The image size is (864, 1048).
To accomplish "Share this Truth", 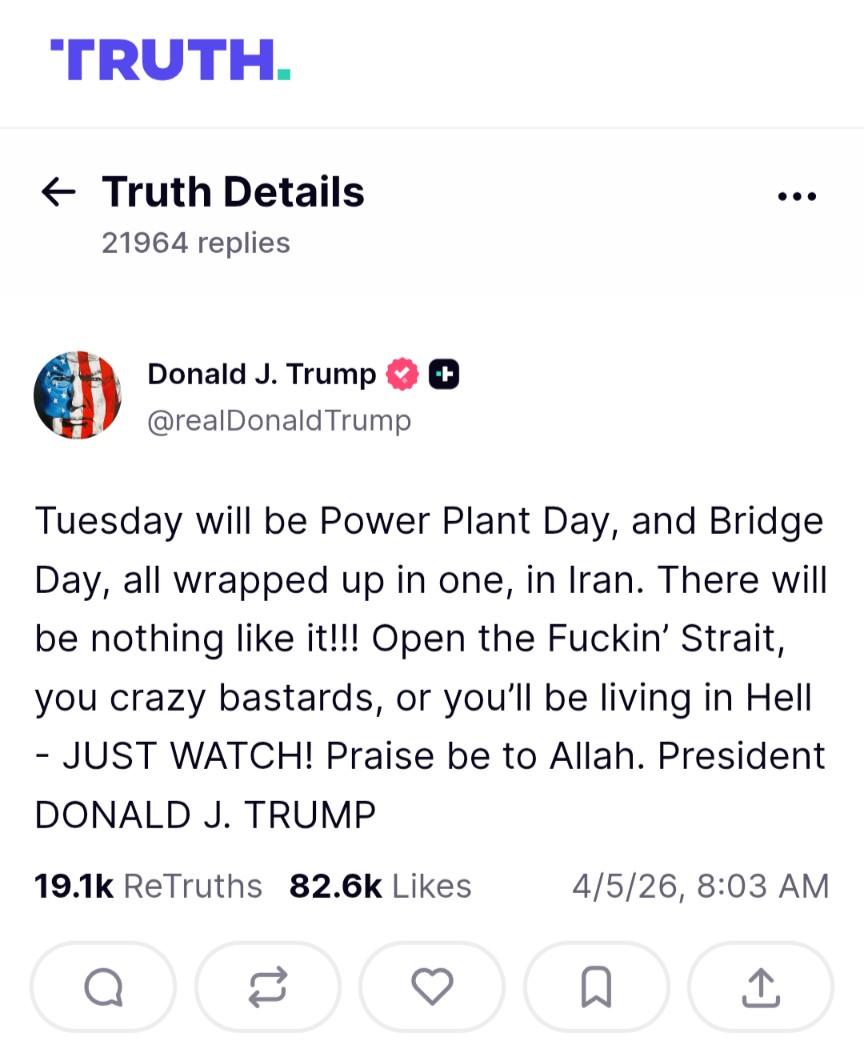I will 760,987.
